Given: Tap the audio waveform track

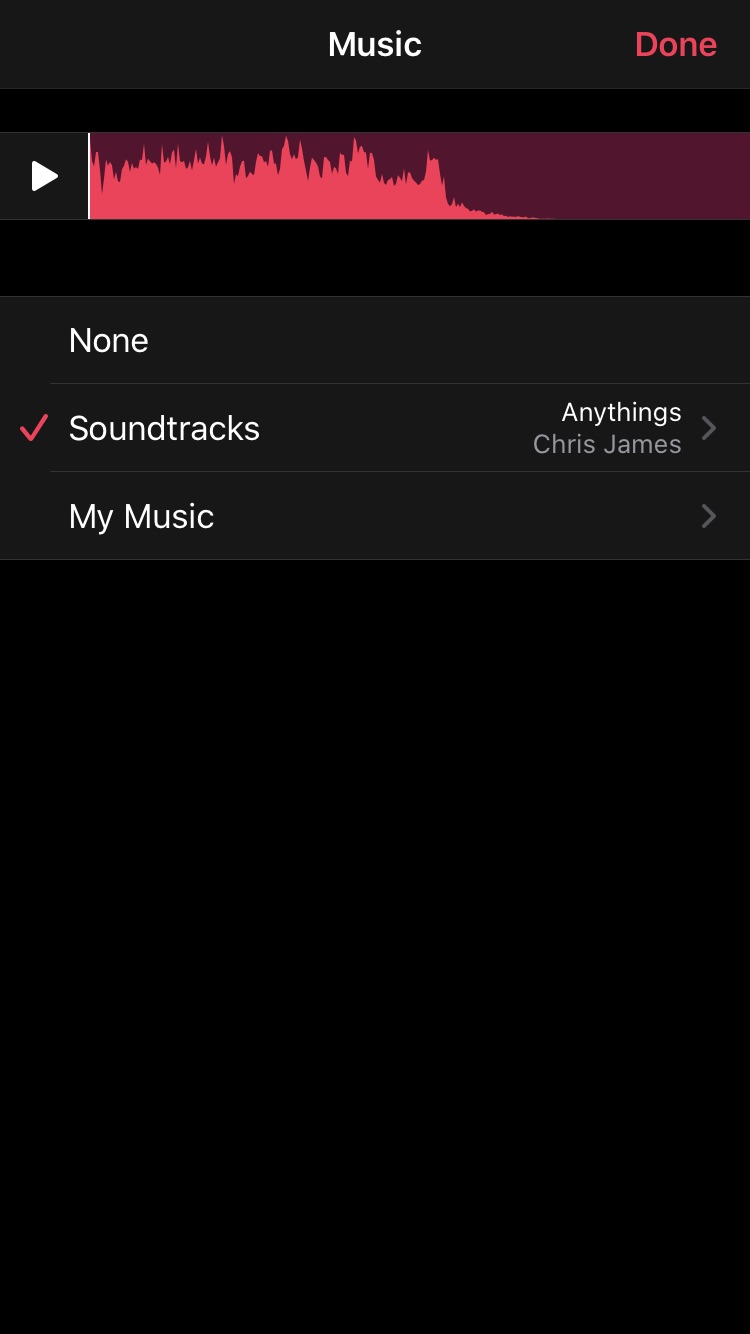Looking at the screenshot, I should 420,176.
